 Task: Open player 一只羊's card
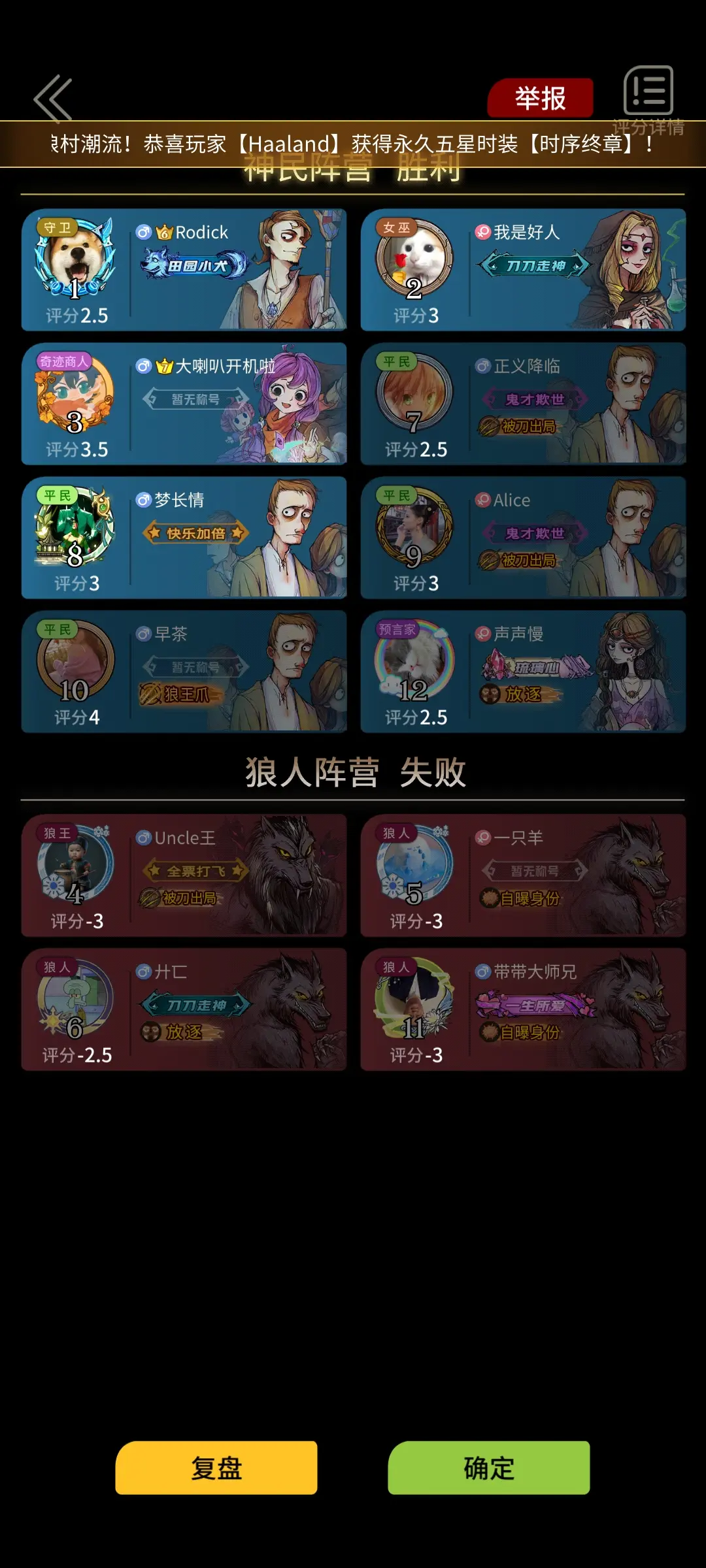[x=523, y=875]
